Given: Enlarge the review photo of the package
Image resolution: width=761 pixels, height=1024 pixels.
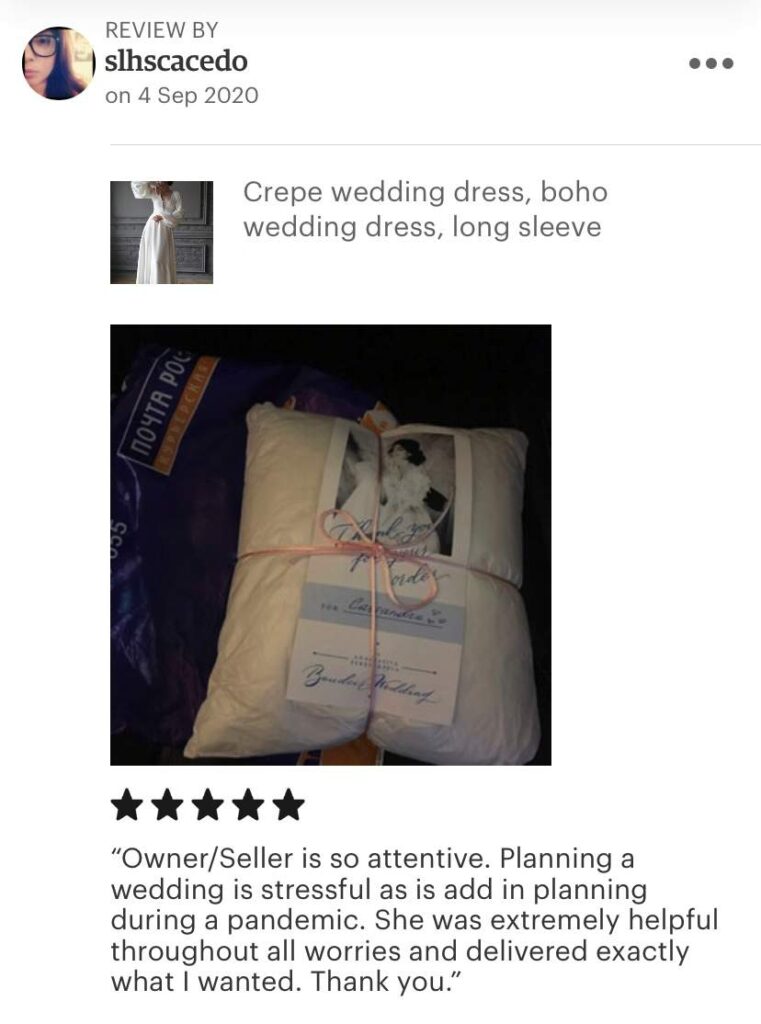Looking at the screenshot, I should coord(330,544).
